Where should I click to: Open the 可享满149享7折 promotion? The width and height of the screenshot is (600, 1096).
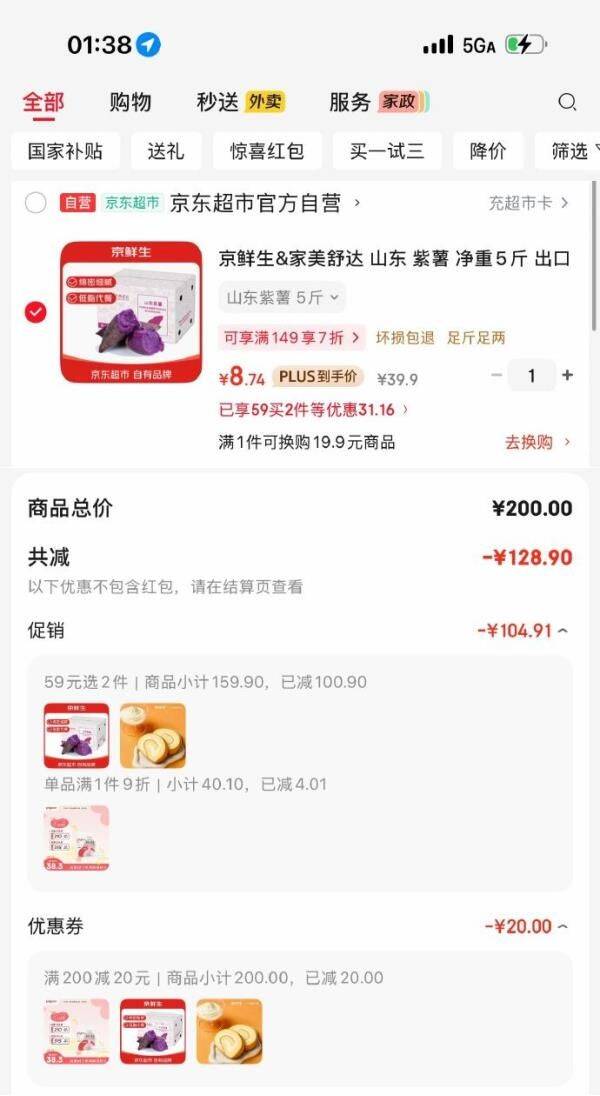(x=292, y=337)
